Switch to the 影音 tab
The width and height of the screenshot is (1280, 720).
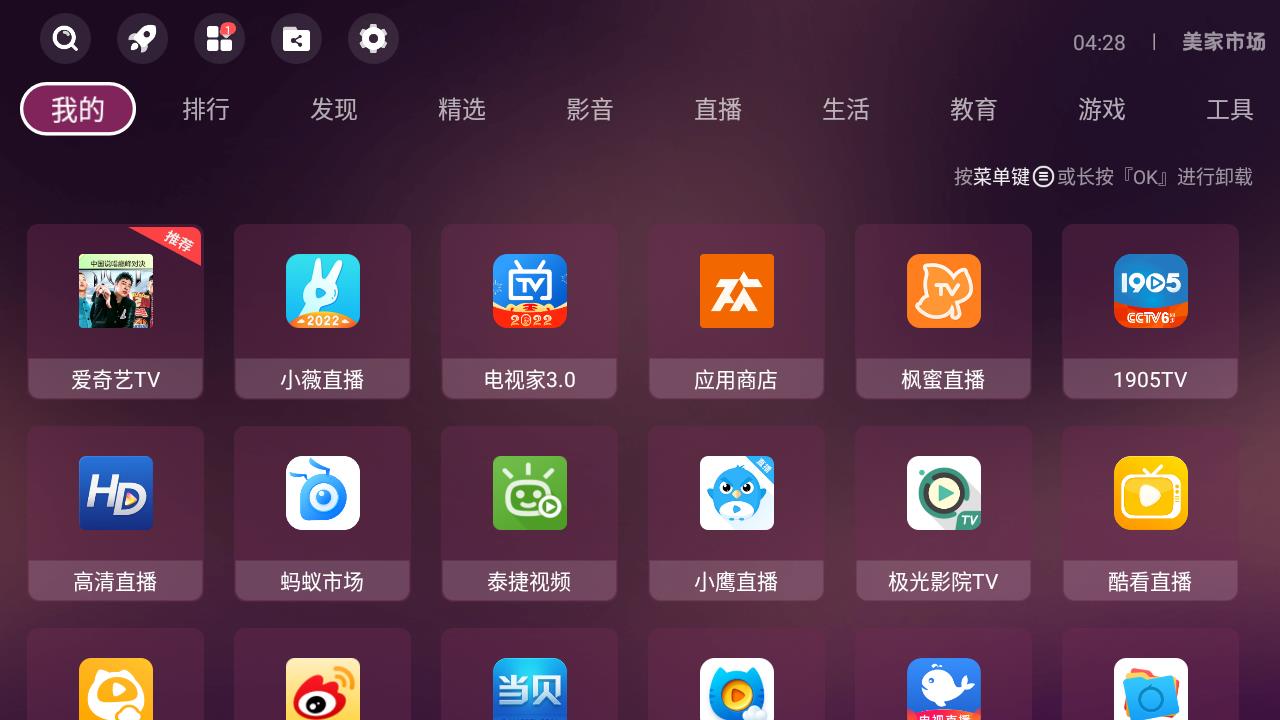pos(590,109)
